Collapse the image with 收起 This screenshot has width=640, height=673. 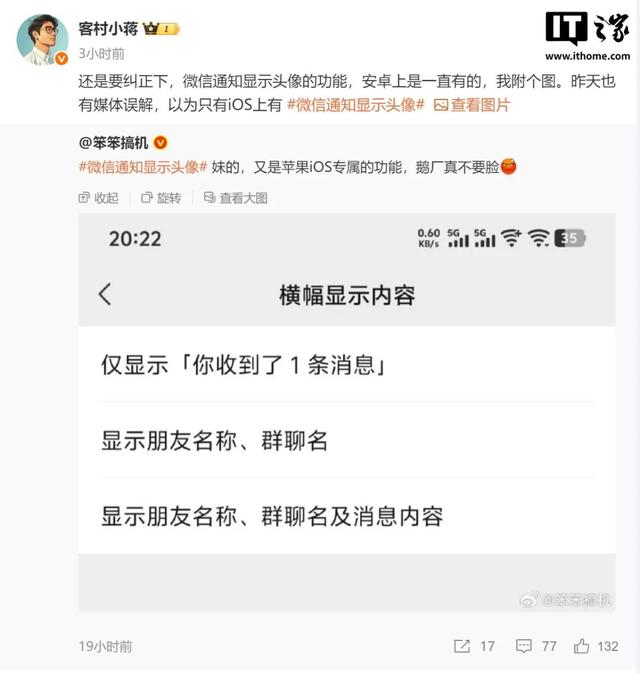(x=98, y=198)
